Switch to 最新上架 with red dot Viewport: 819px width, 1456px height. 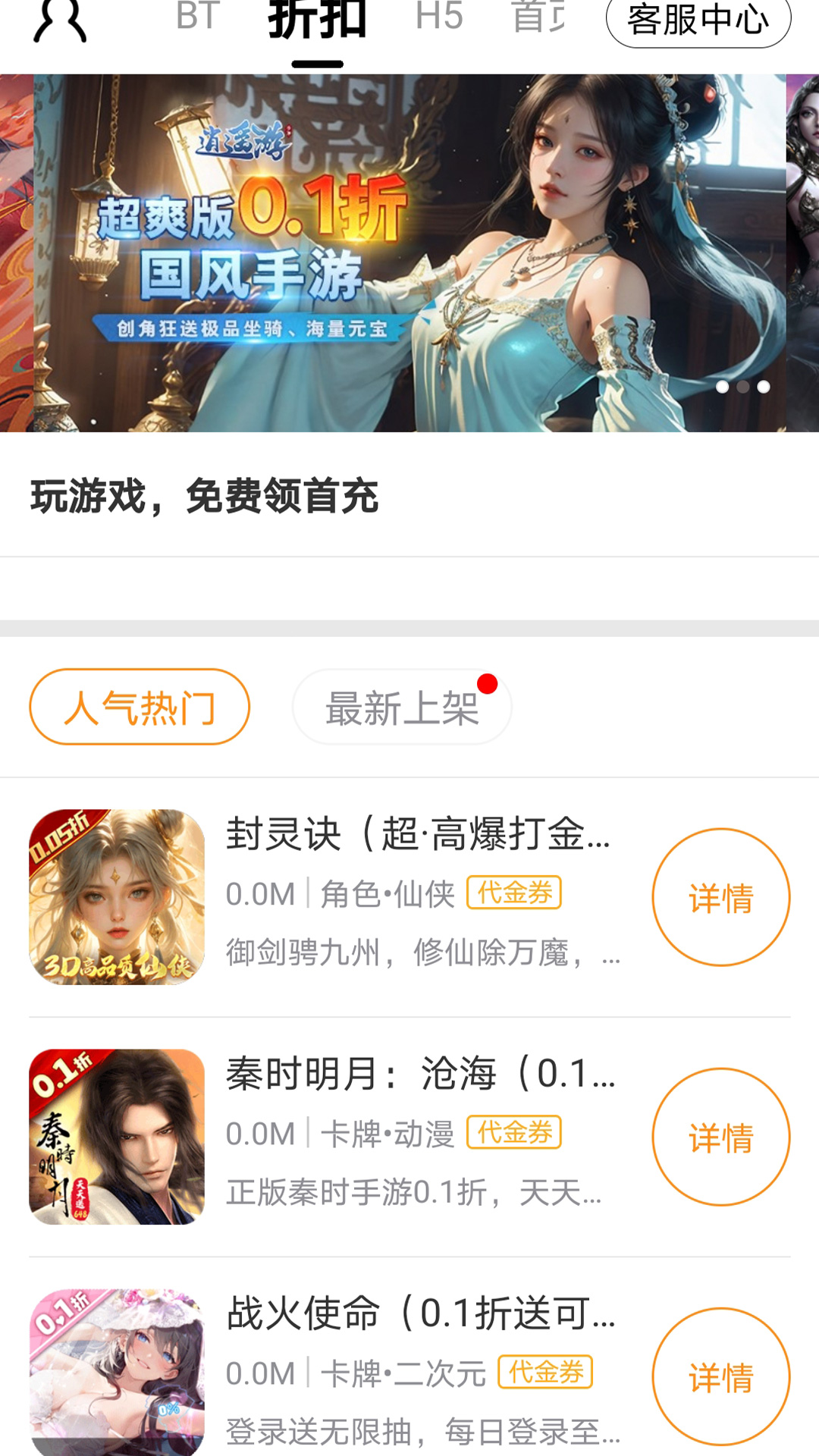401,705
